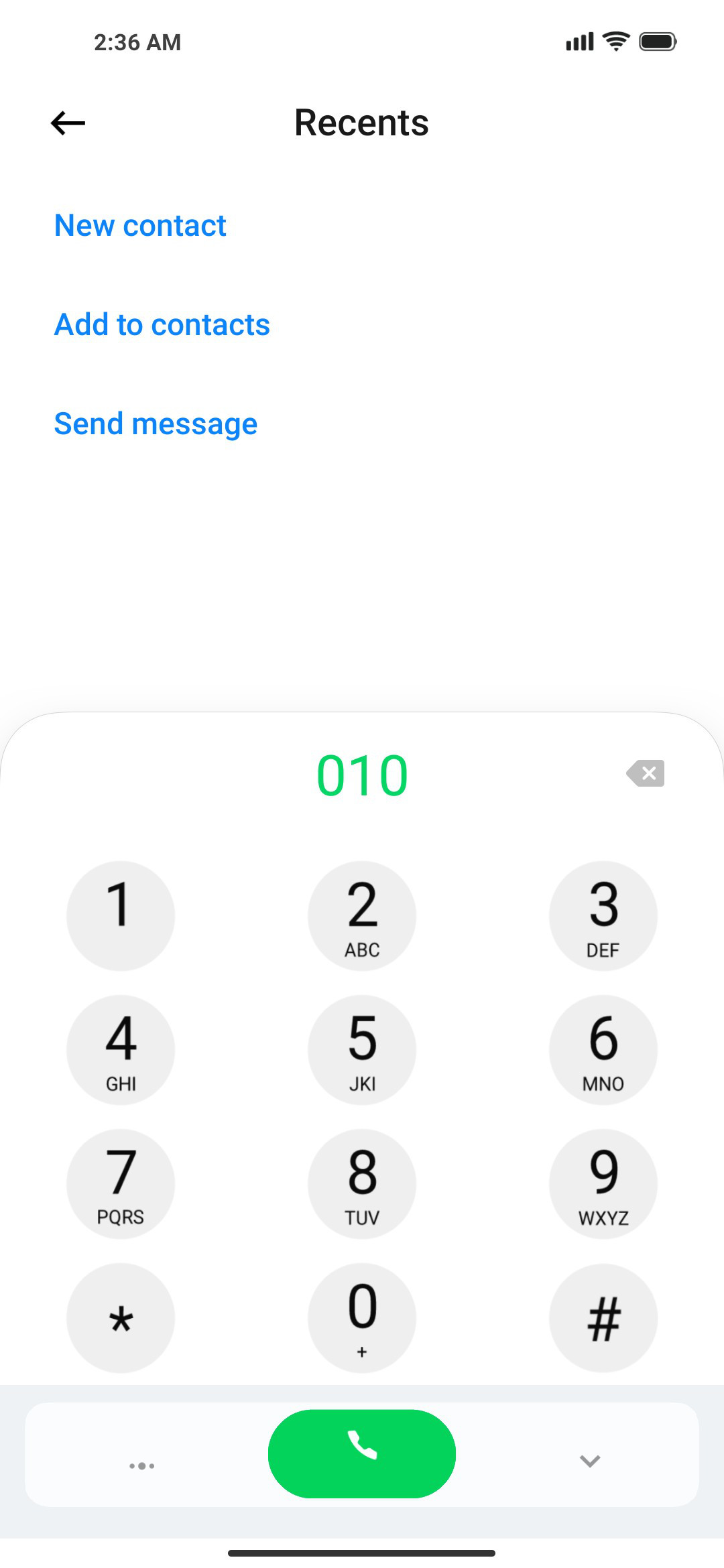Screen dimensions: 724x1568
Task: Go back from the Recents screen
Action: click(x=68, y=123)
